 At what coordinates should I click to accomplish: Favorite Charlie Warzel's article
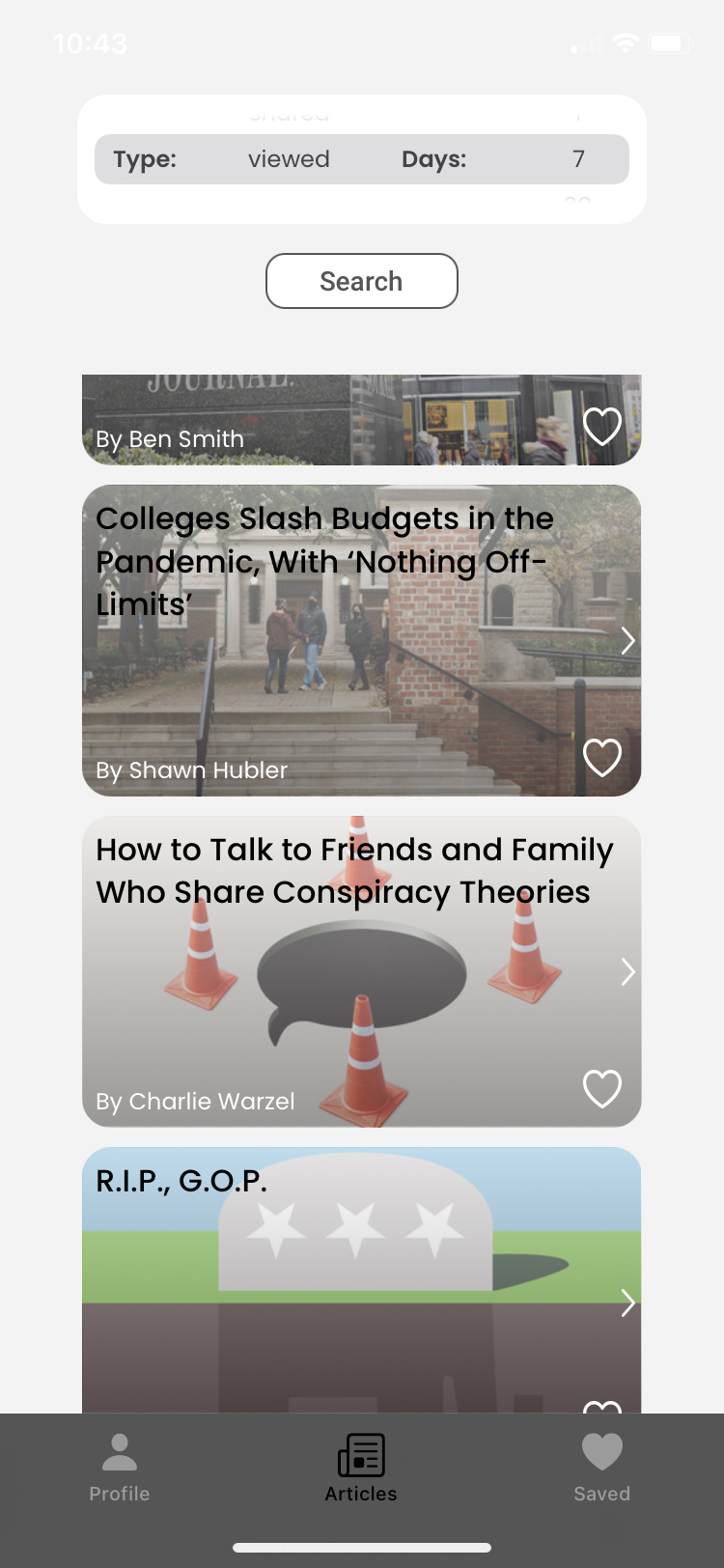click(602, 1089)
